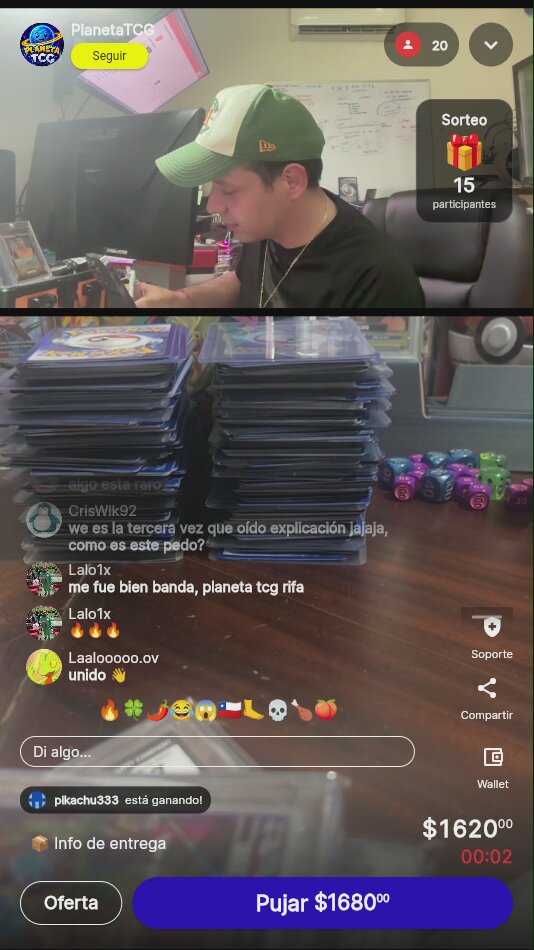This screenshot has height=950, width=534.
Task: Bid with Pujar $1680
Action: coord(323,903)
